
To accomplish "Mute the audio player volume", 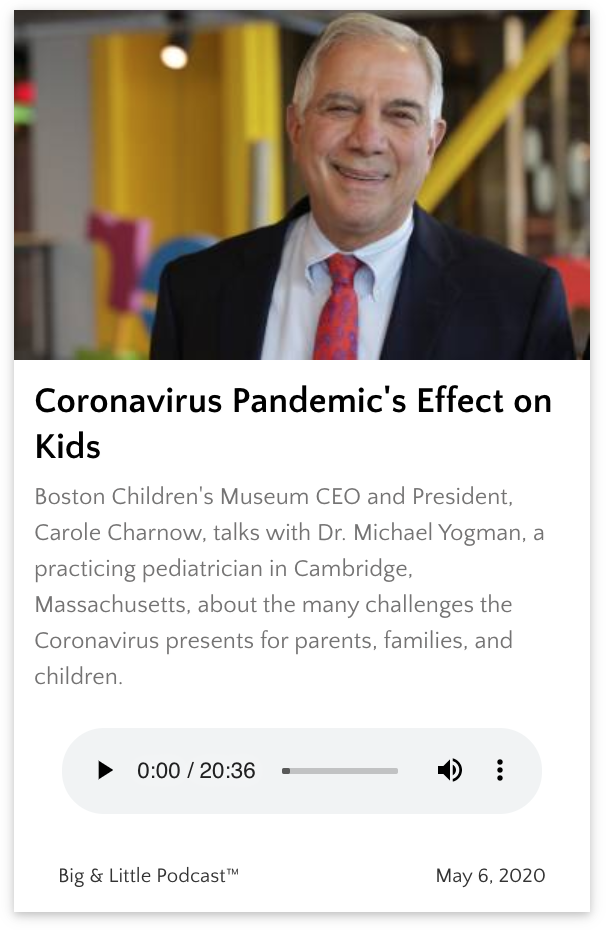I will point(450,770).
